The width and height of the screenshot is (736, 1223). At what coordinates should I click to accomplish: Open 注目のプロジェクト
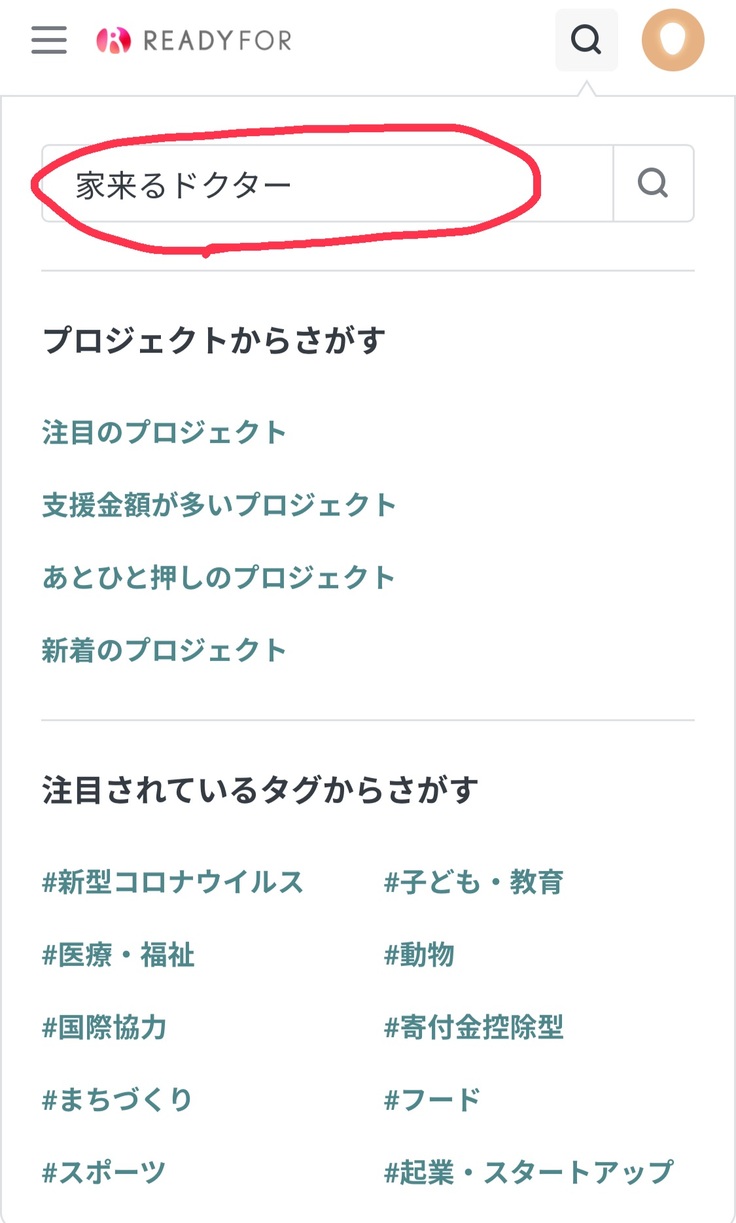[164, 432]
